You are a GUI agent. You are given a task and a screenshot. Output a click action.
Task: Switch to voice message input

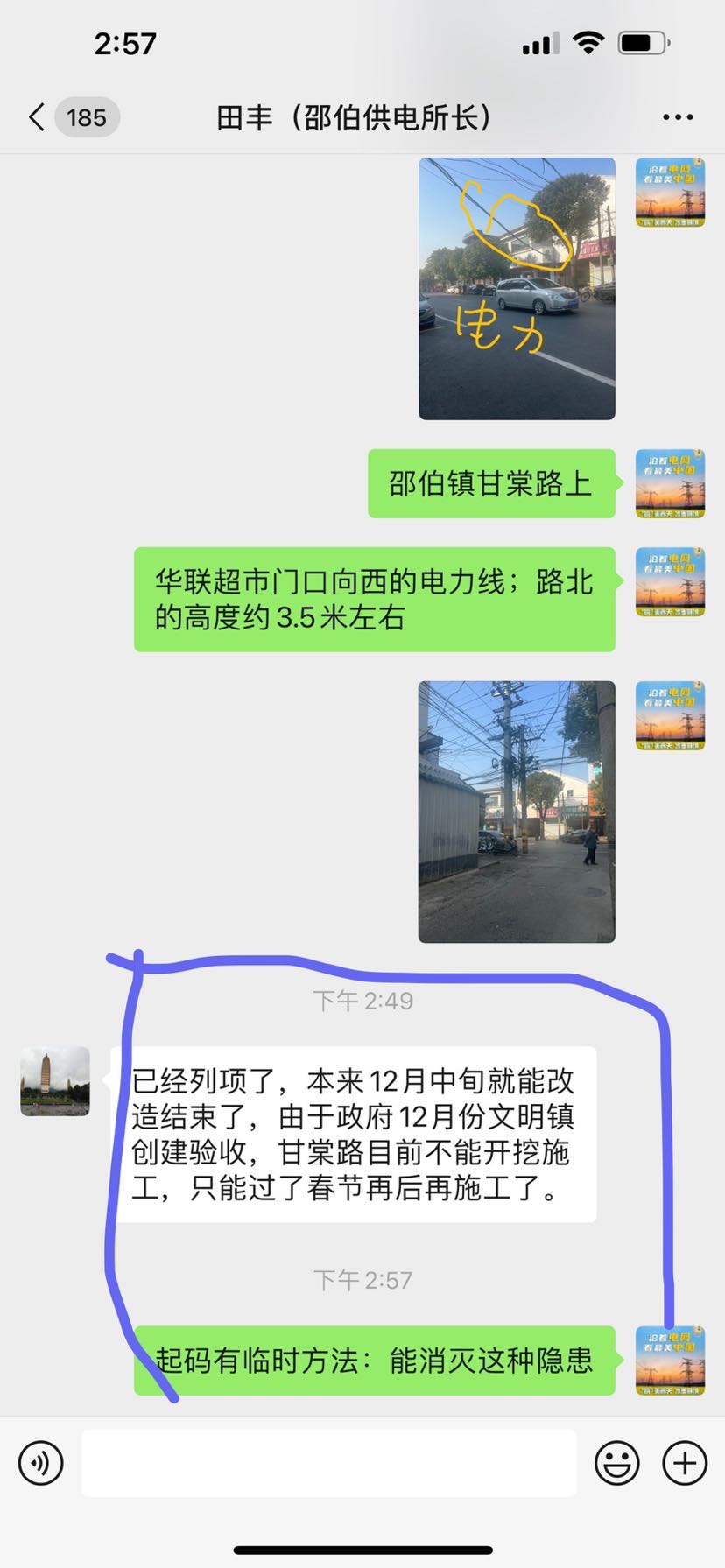pyautogui.click(x=41, y=1463)
